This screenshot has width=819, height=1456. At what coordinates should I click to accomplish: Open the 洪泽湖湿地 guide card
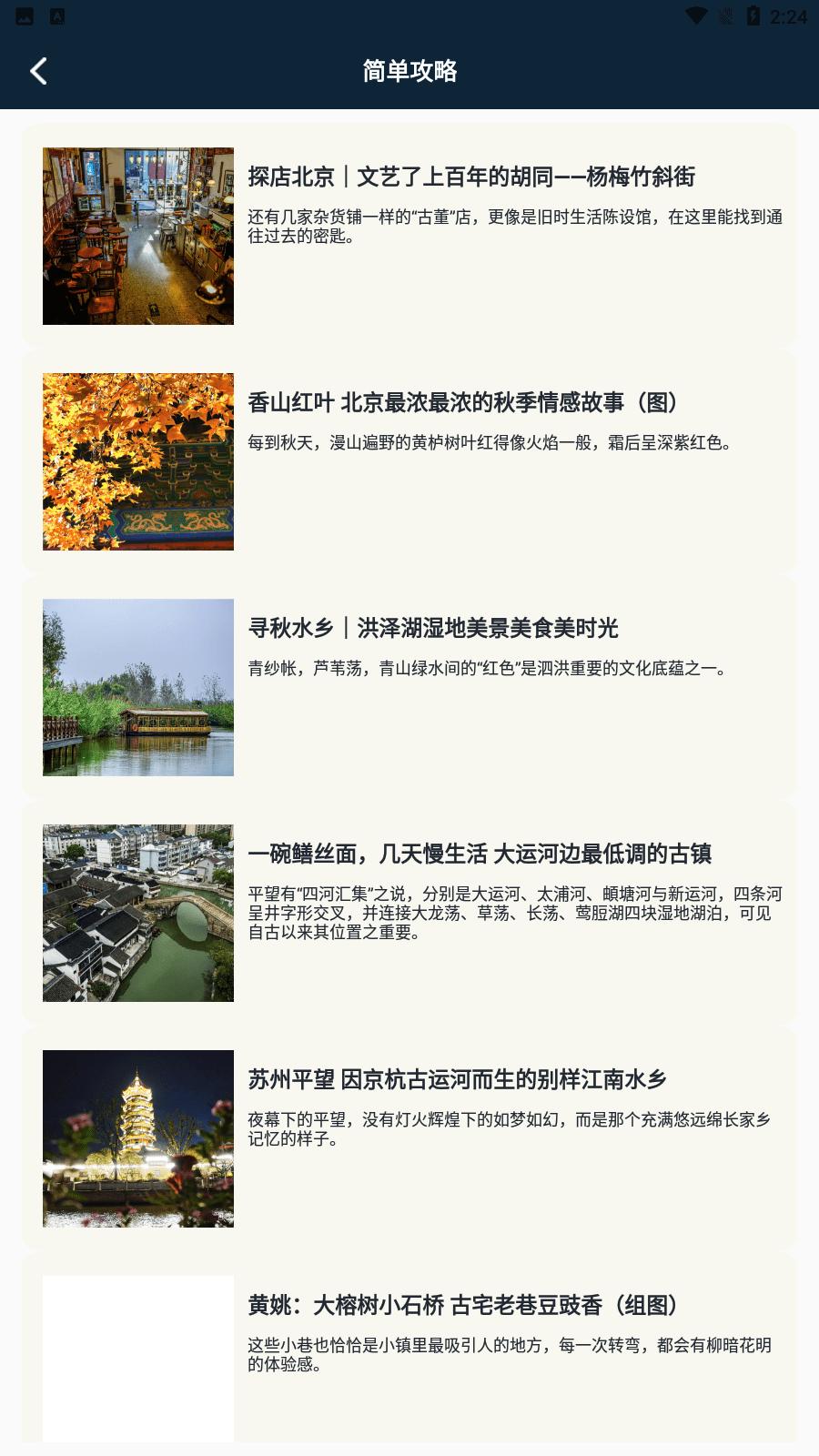pos(433,628)
